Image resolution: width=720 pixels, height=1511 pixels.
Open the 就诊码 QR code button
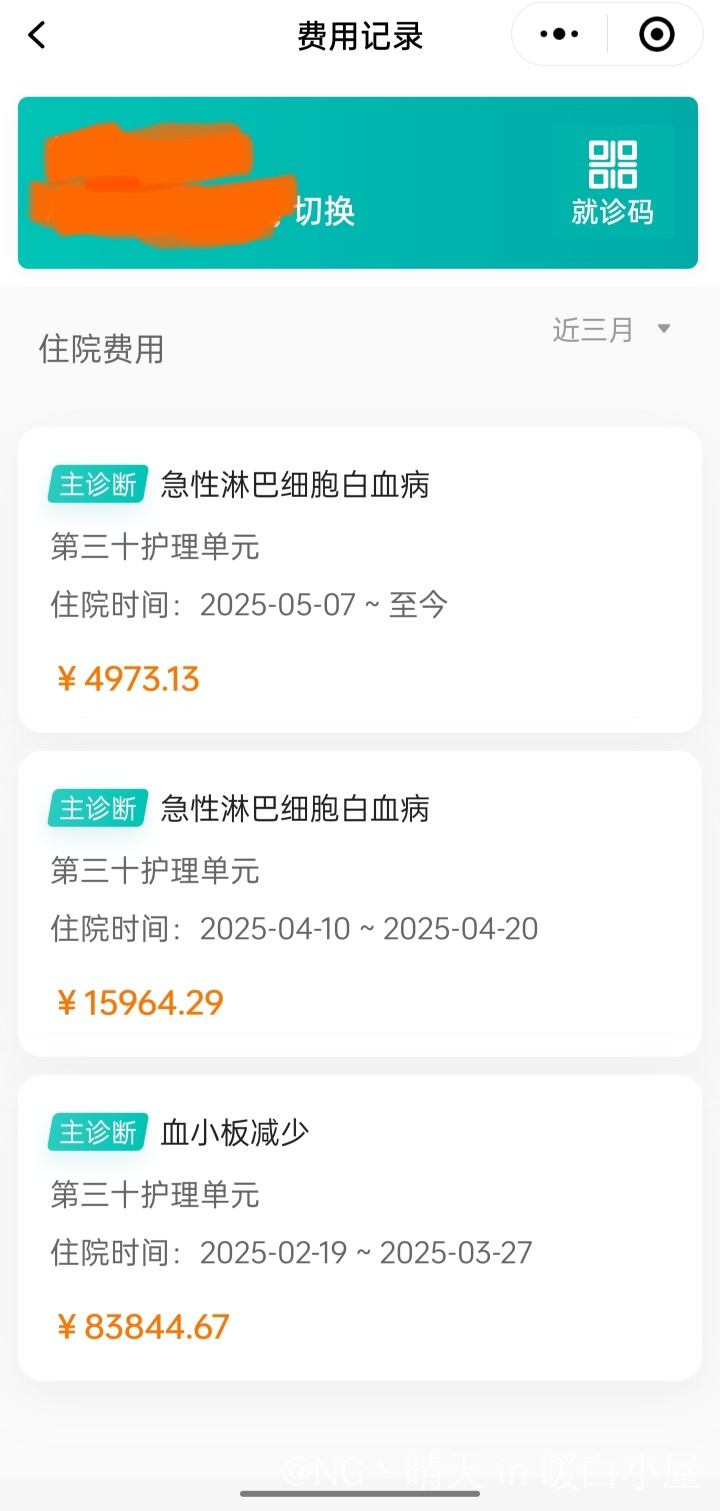click(x=612, y=182)
